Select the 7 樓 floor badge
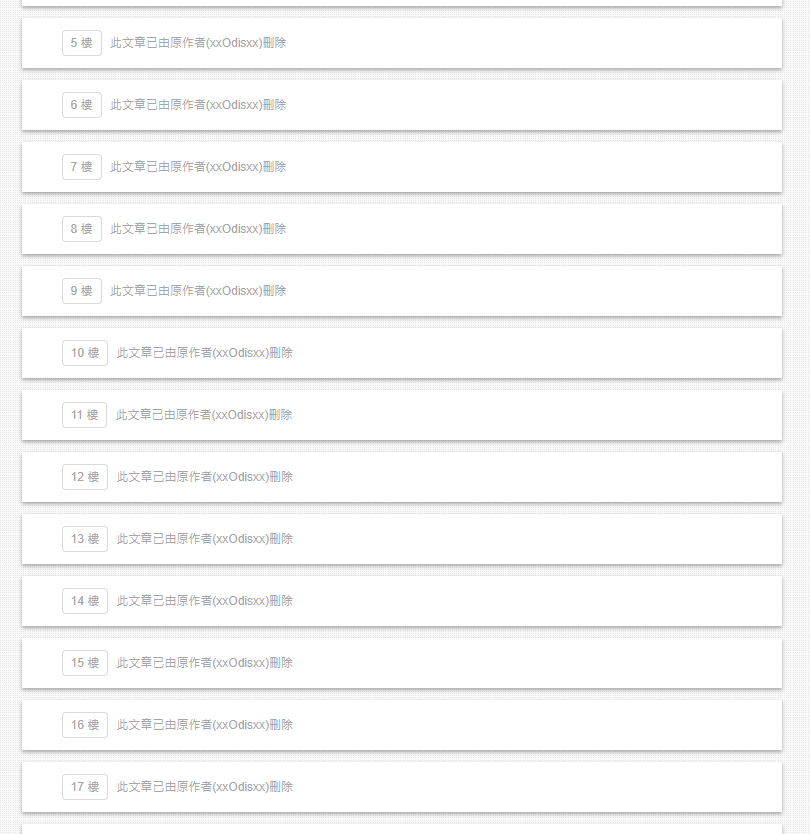 click(81, 167)
